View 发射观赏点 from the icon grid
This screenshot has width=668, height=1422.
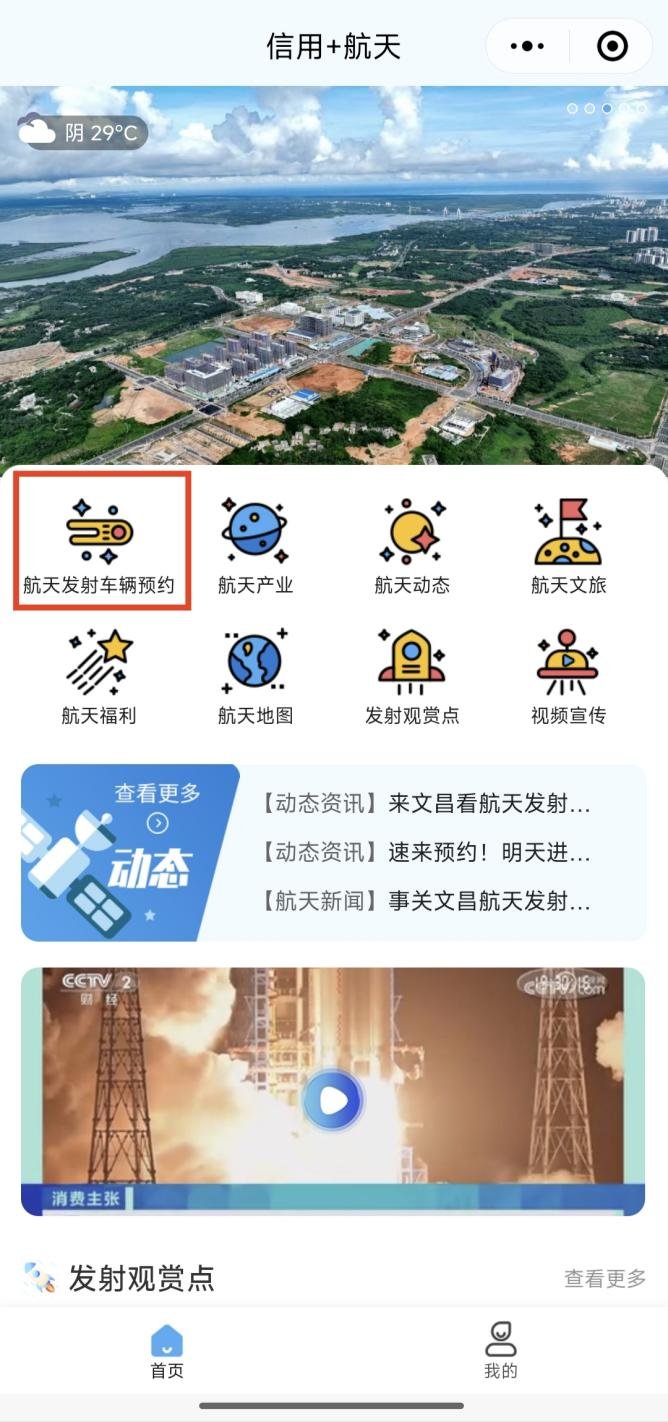[412, 675]
